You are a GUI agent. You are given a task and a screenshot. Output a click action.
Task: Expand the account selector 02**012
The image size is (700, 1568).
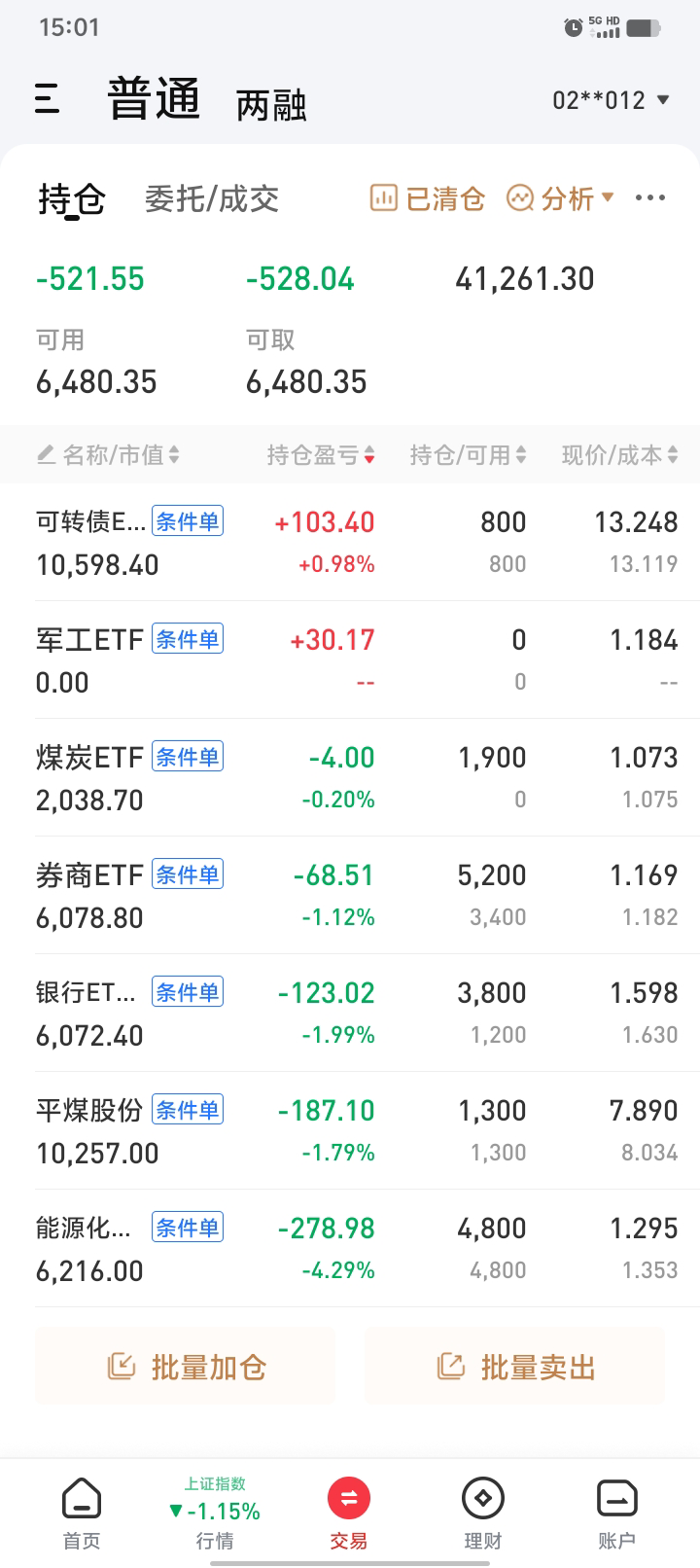[611, 100]
